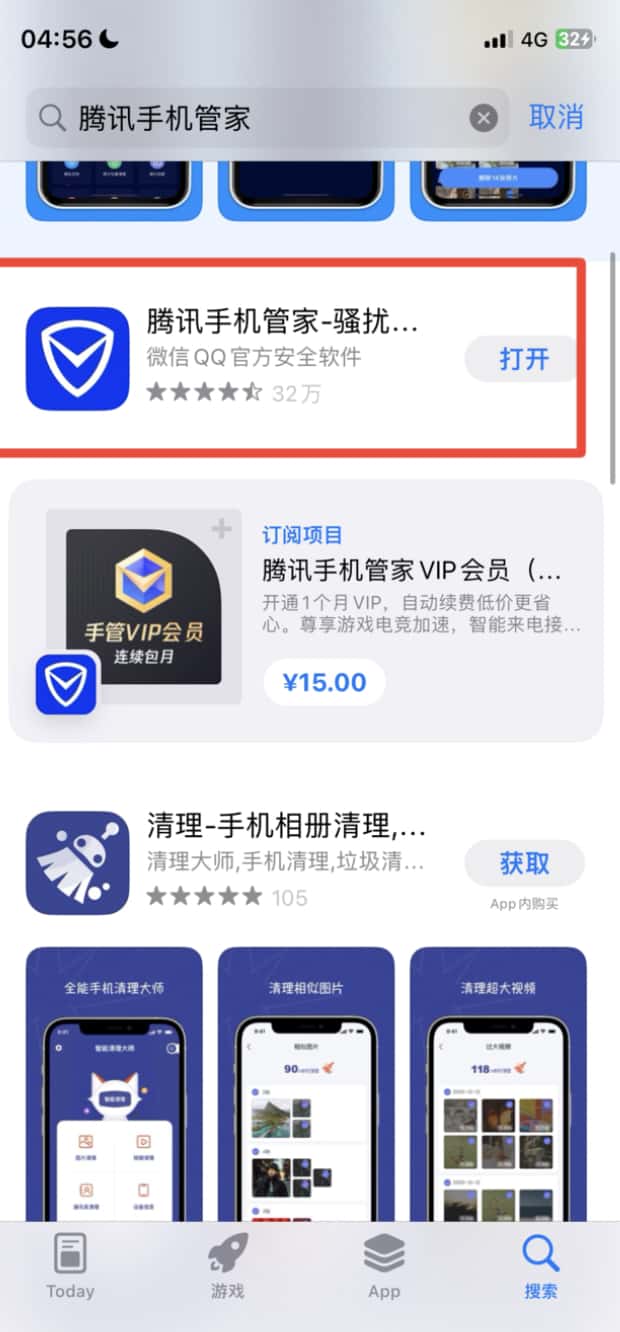Screen dimensions: 620x1332
Task: Buy VIP for ¥15.00
Action: [324, 683]
